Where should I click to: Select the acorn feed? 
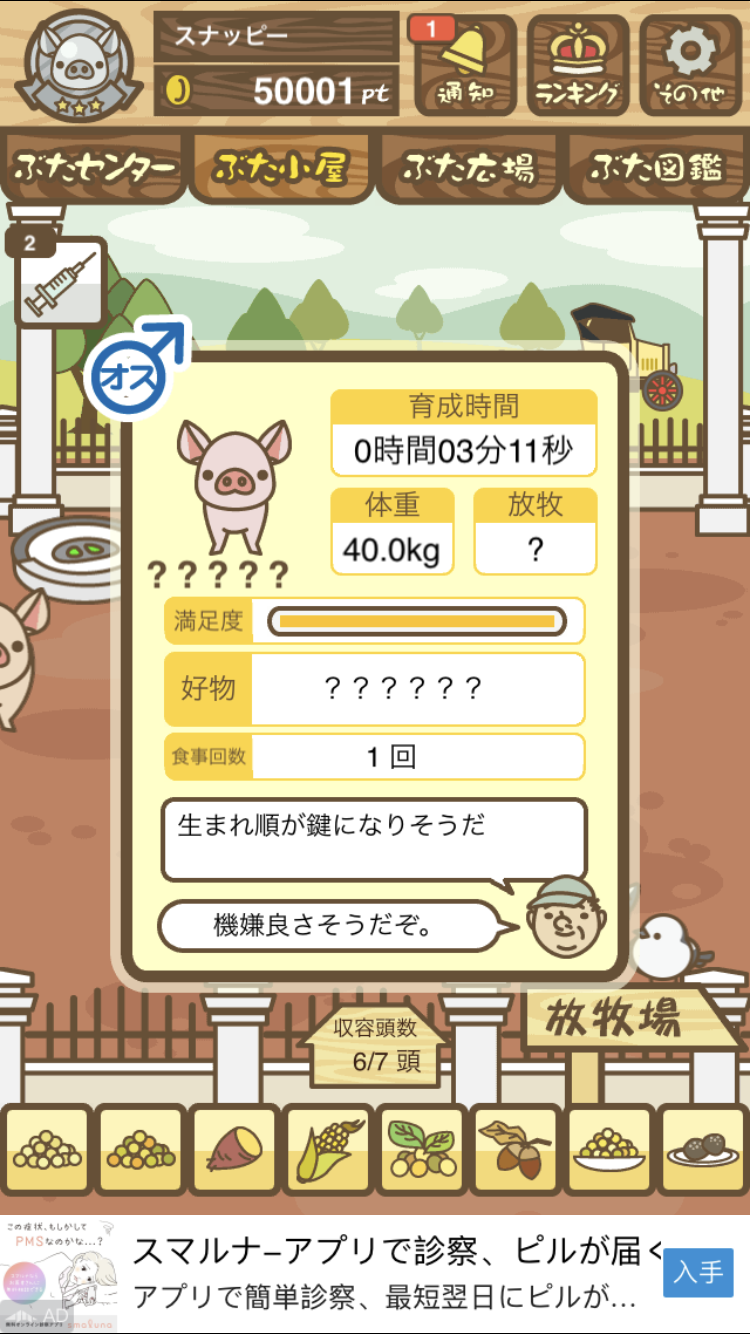pos(515,1149)
